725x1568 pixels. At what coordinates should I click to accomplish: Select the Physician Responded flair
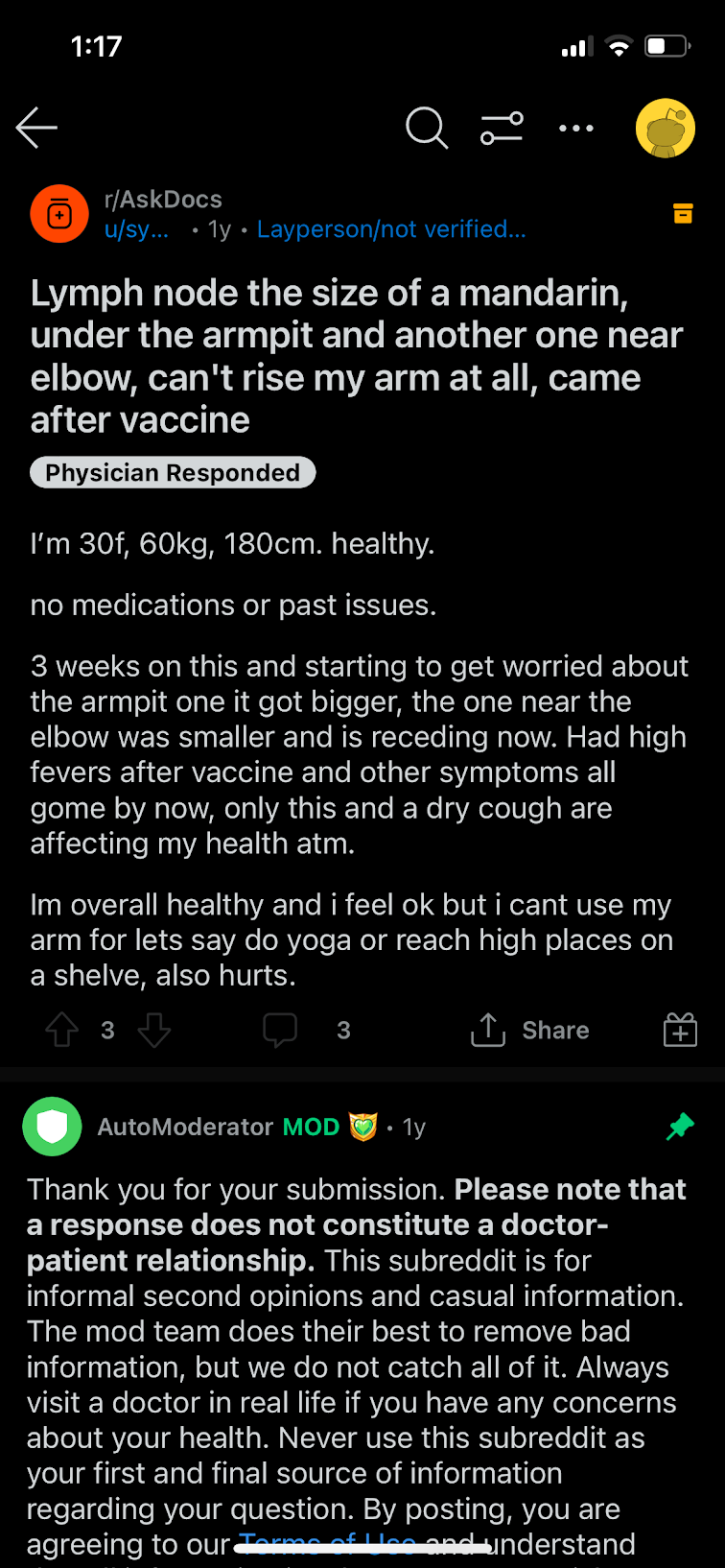pos(173,472)
